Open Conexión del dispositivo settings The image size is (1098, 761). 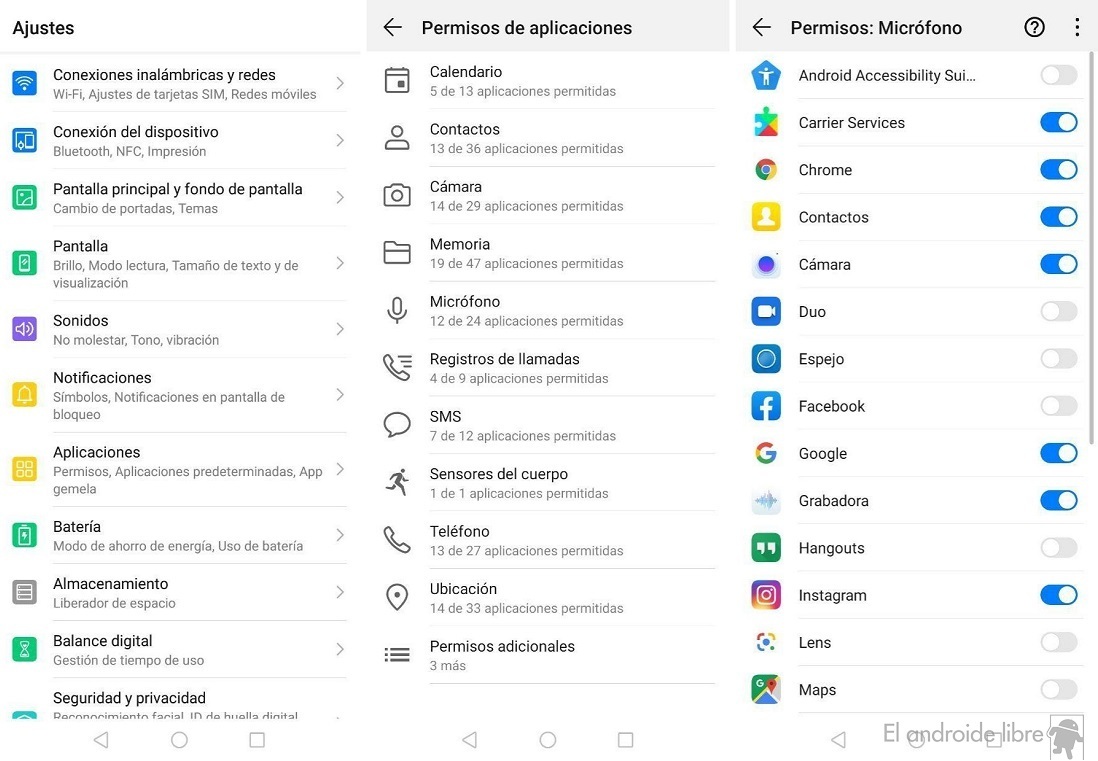click(178, 140)
